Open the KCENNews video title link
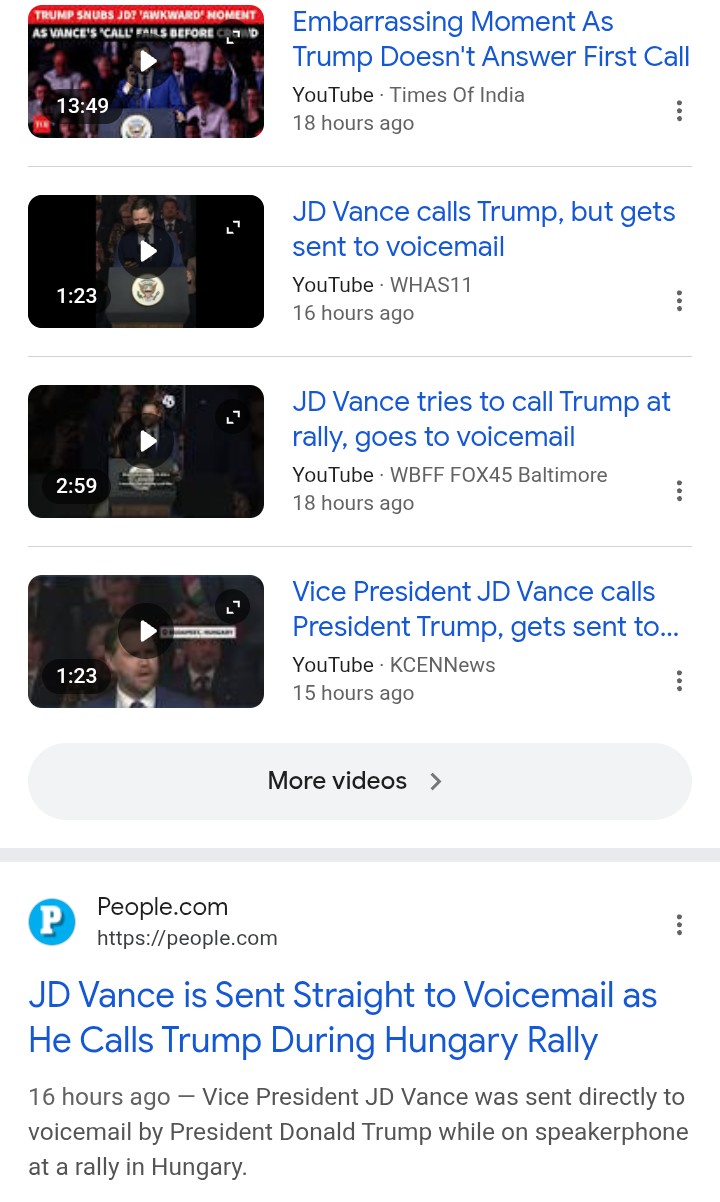This screenshot has height=1202, width=720. click(485, 609)
